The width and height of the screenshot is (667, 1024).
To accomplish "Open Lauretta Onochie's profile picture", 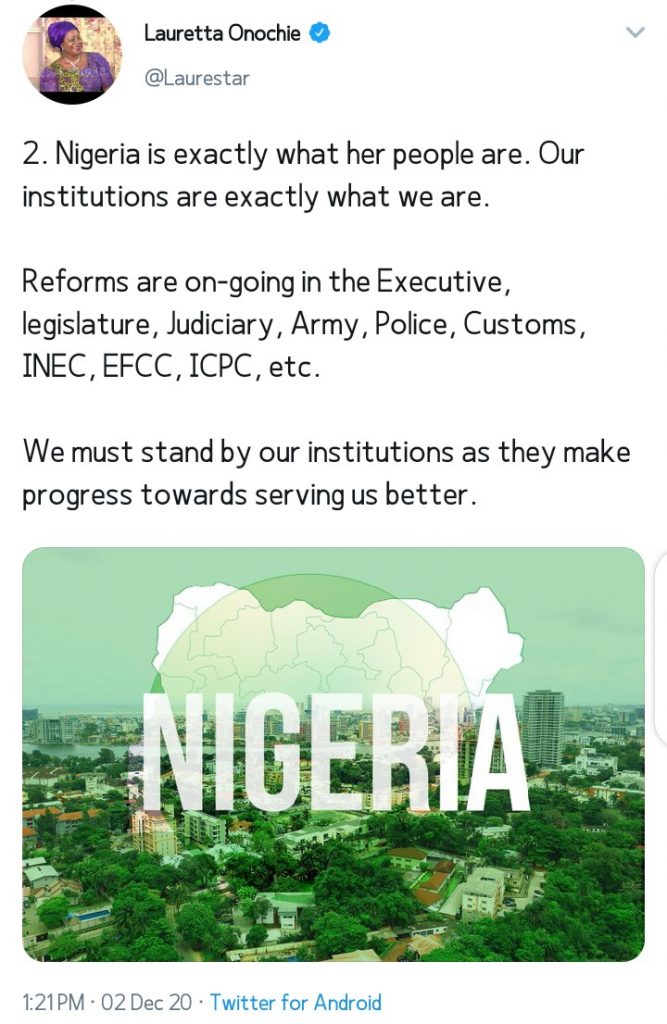I will (73, 54).
